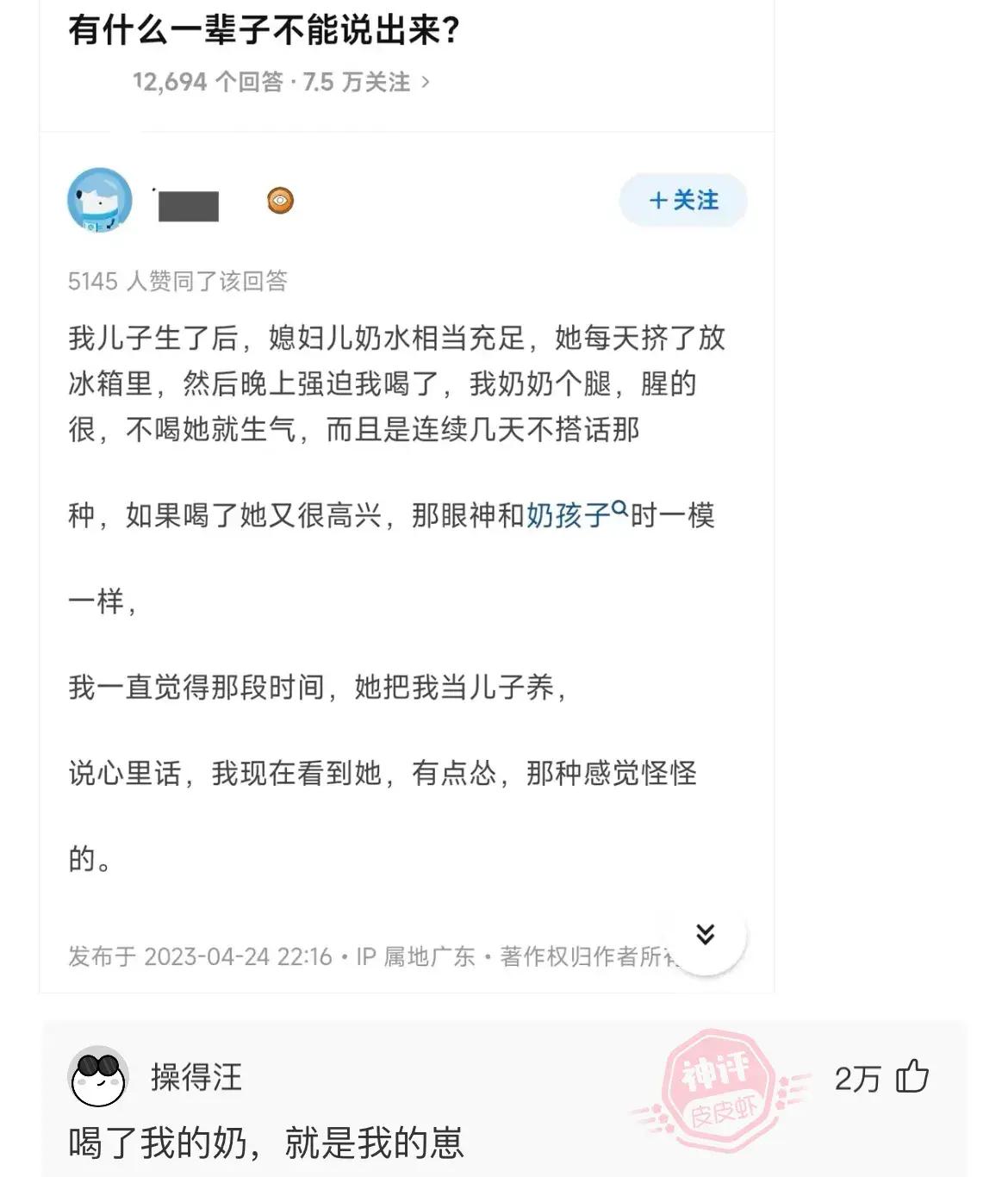Open 操得汪's profile avatar
This screenshot has height=1177, width=1008.
pos(97,1077)
